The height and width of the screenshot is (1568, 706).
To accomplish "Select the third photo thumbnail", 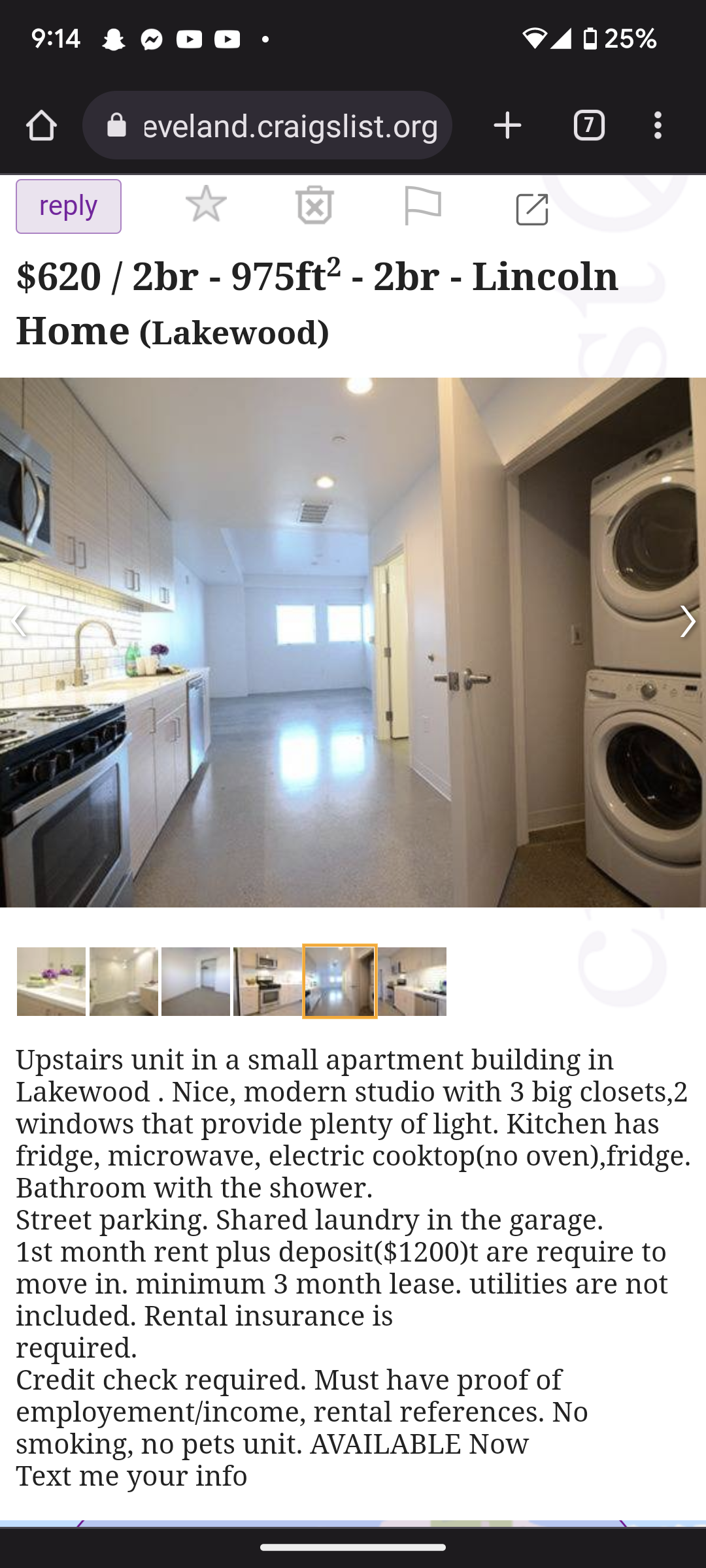I will coord(195,981).
